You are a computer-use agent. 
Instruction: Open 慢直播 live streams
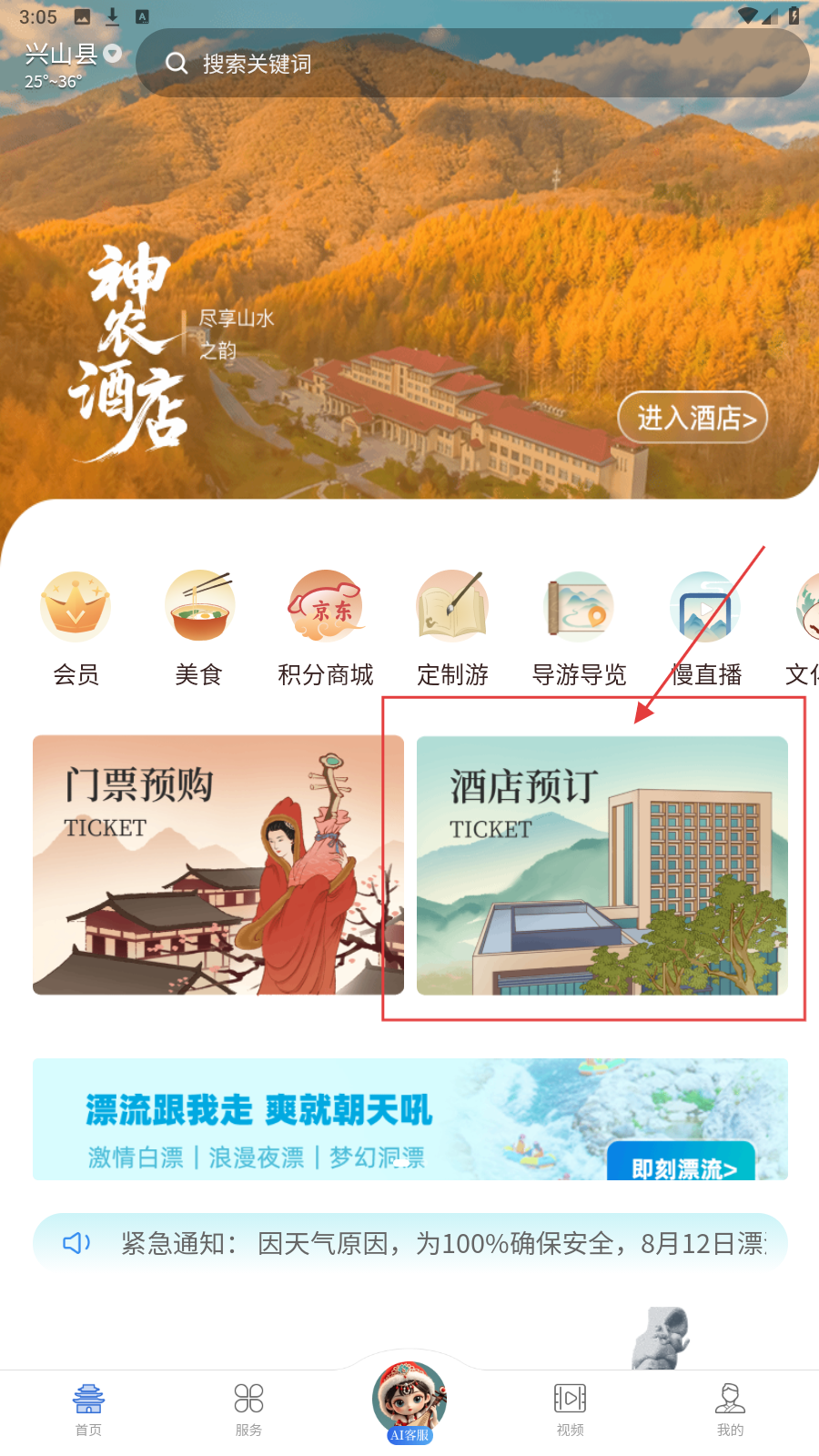705,628
